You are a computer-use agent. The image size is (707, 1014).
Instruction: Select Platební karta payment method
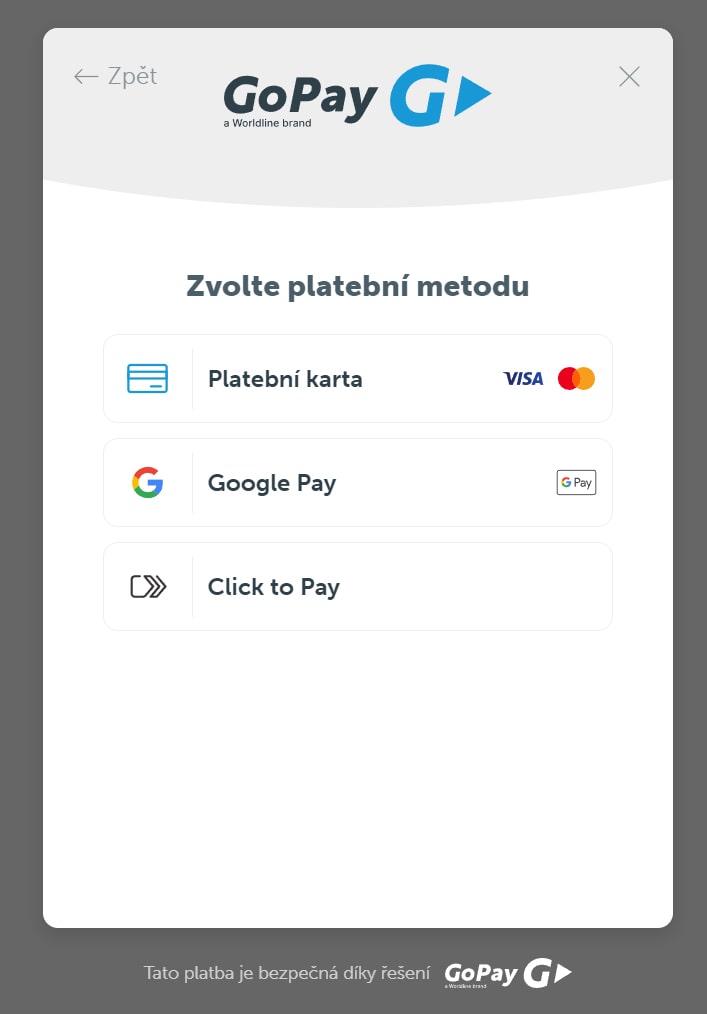tap(357, 379)
